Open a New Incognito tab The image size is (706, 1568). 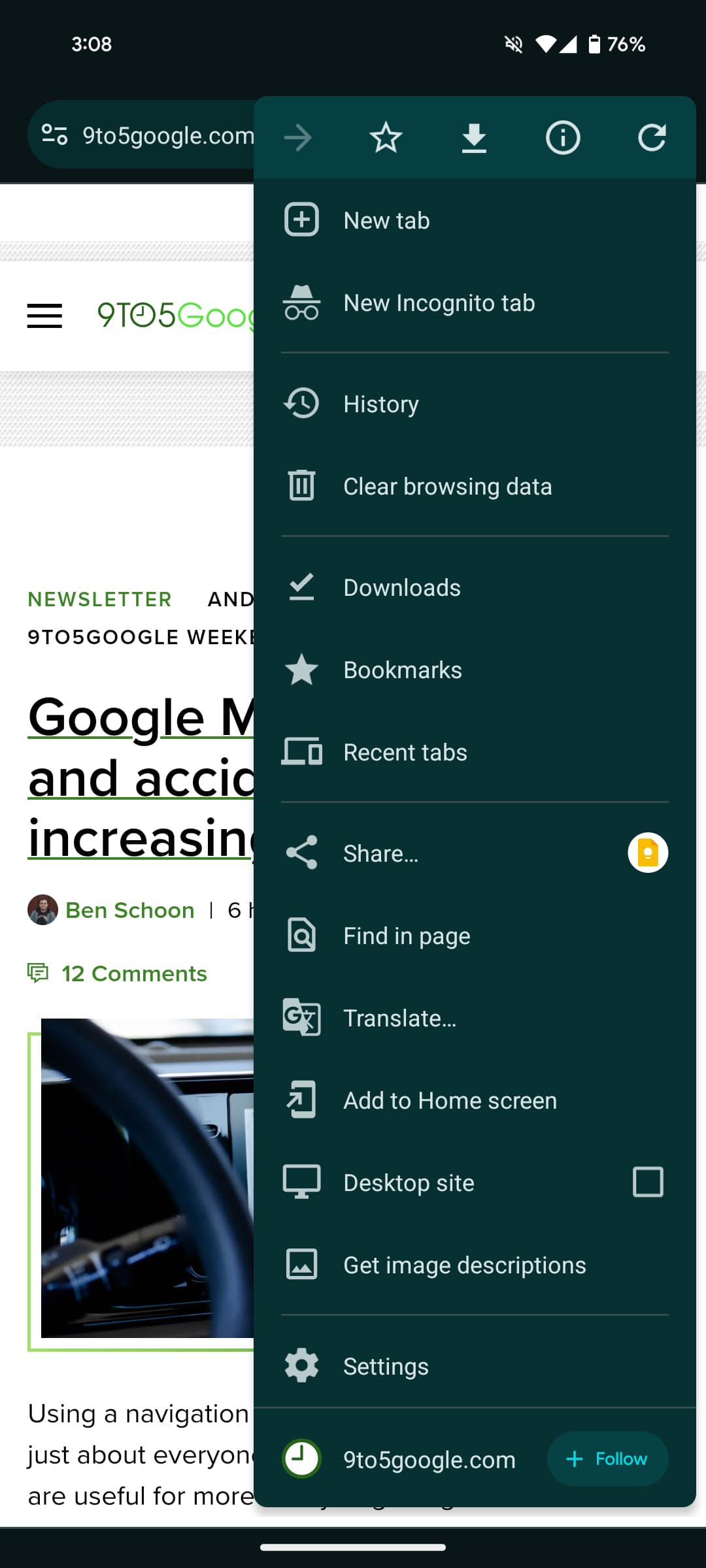click(x=438, y=303)
